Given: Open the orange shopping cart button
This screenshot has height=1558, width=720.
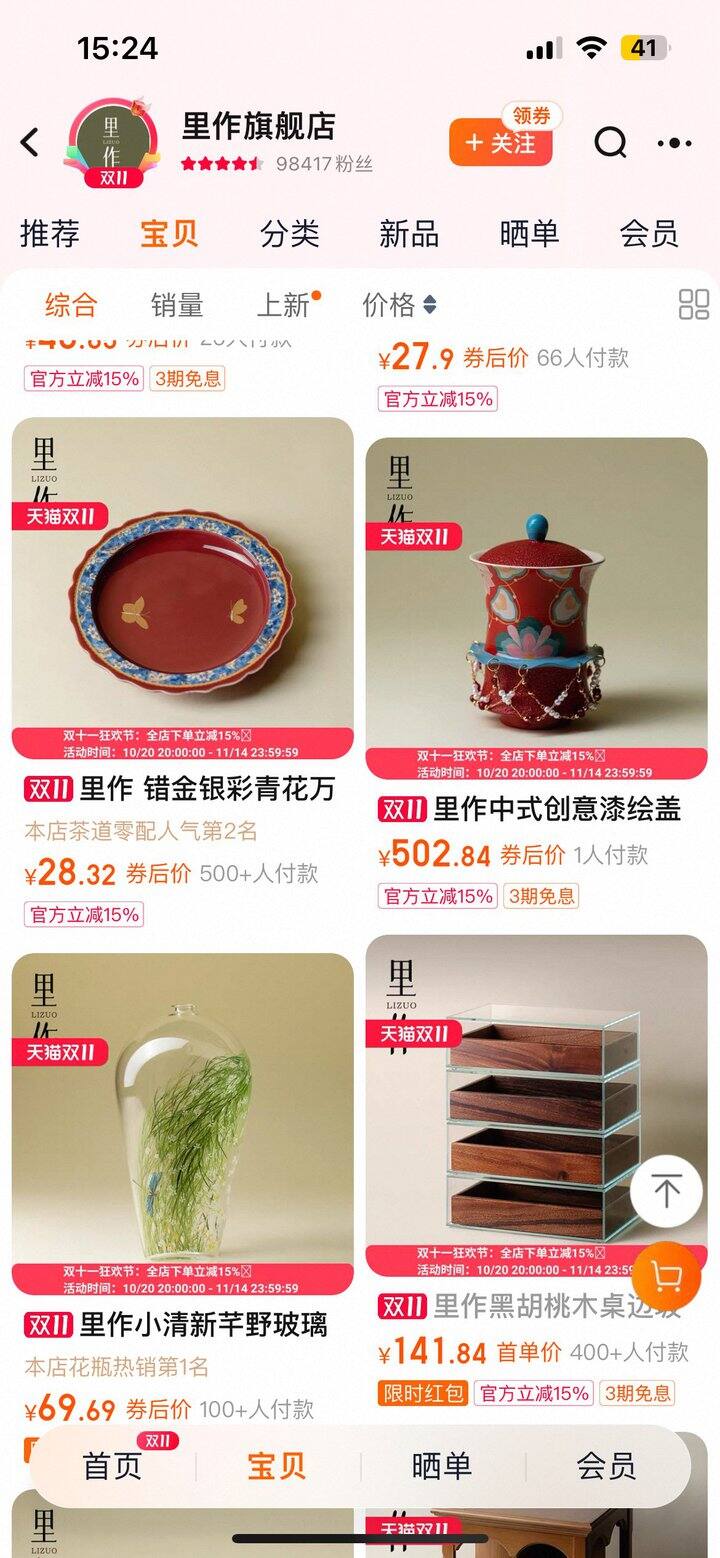Looking at the screenshot, I should tap(666, 1276).
